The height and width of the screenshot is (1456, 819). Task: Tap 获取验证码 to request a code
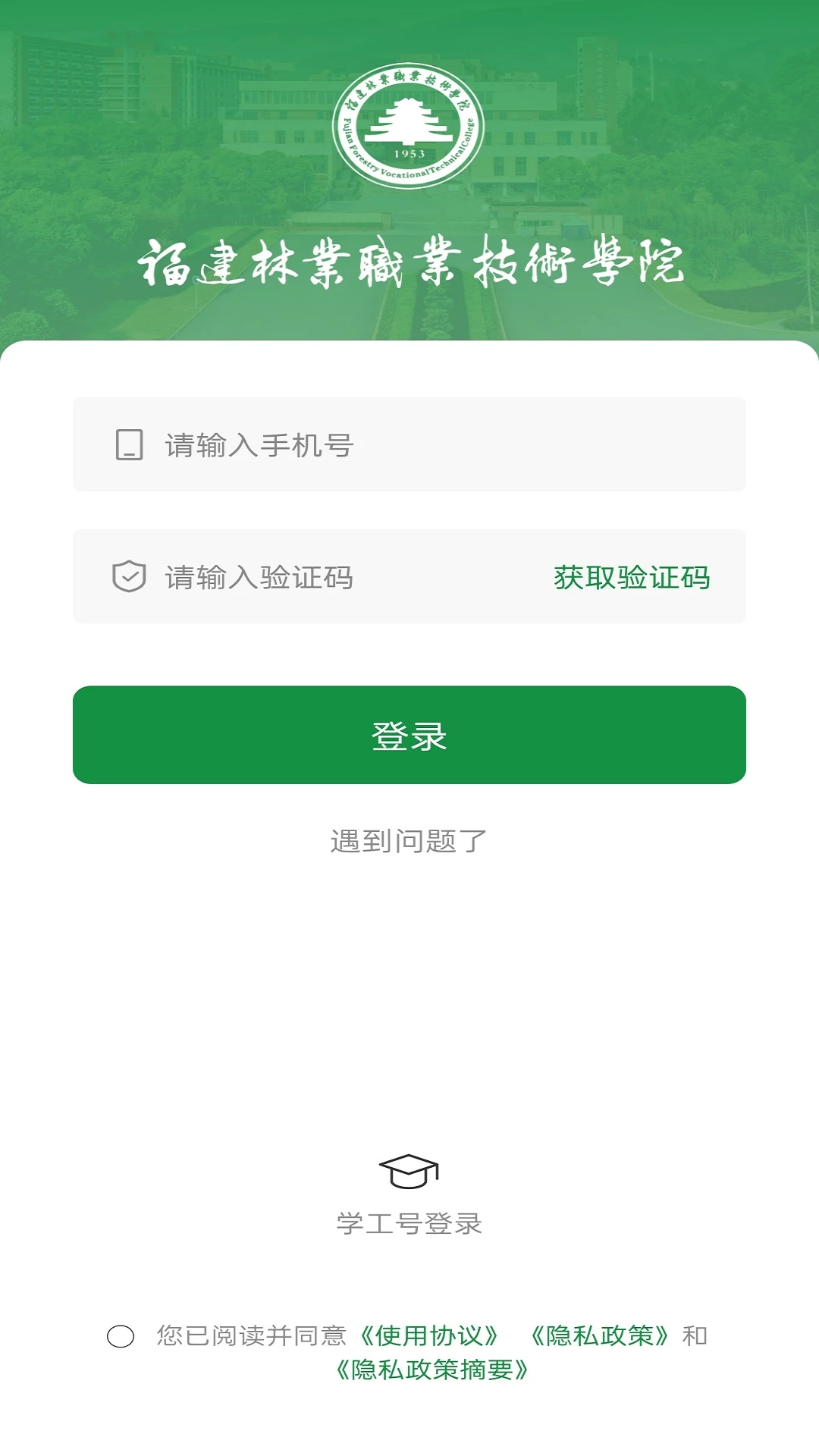(x=632, y=578)
